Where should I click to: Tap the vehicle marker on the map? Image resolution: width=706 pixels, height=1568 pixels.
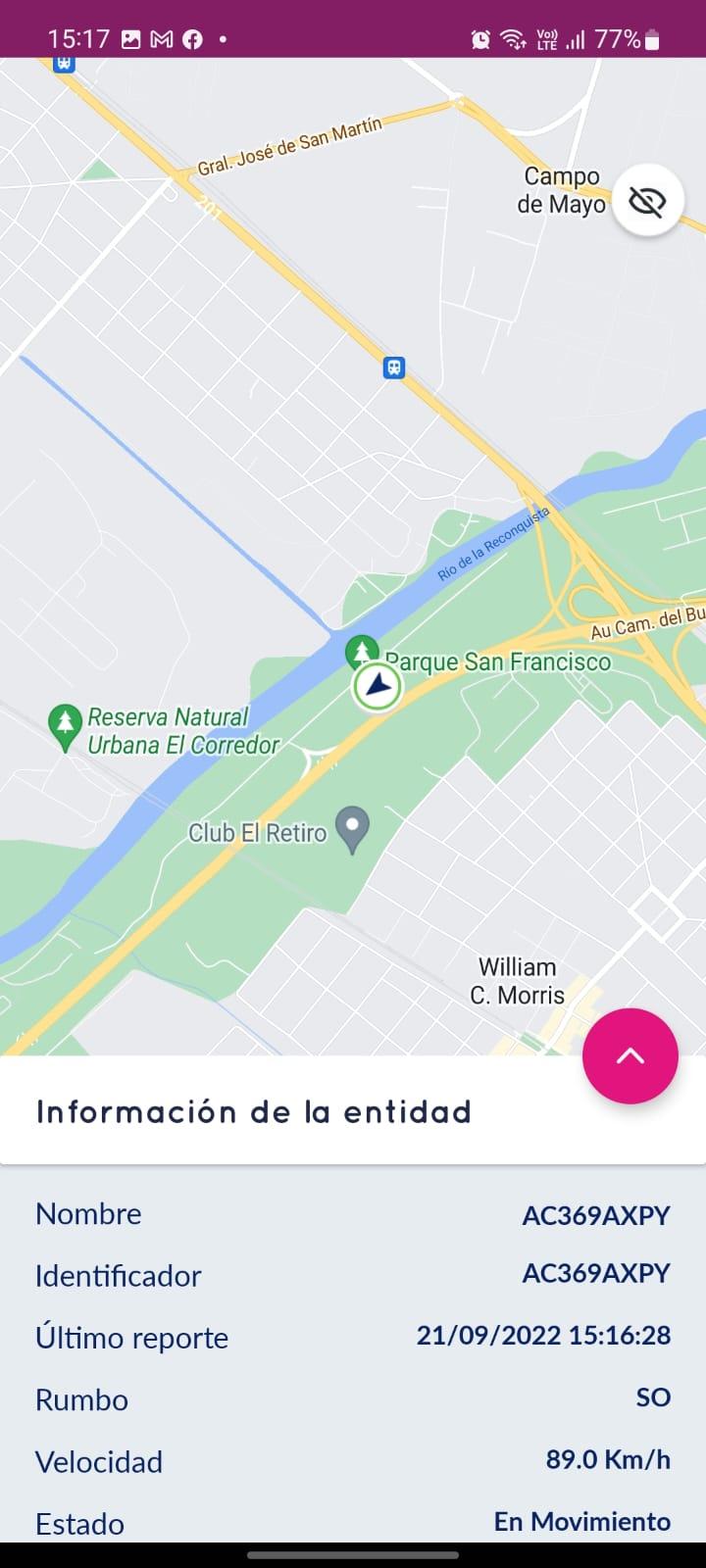tap(378, 687)
